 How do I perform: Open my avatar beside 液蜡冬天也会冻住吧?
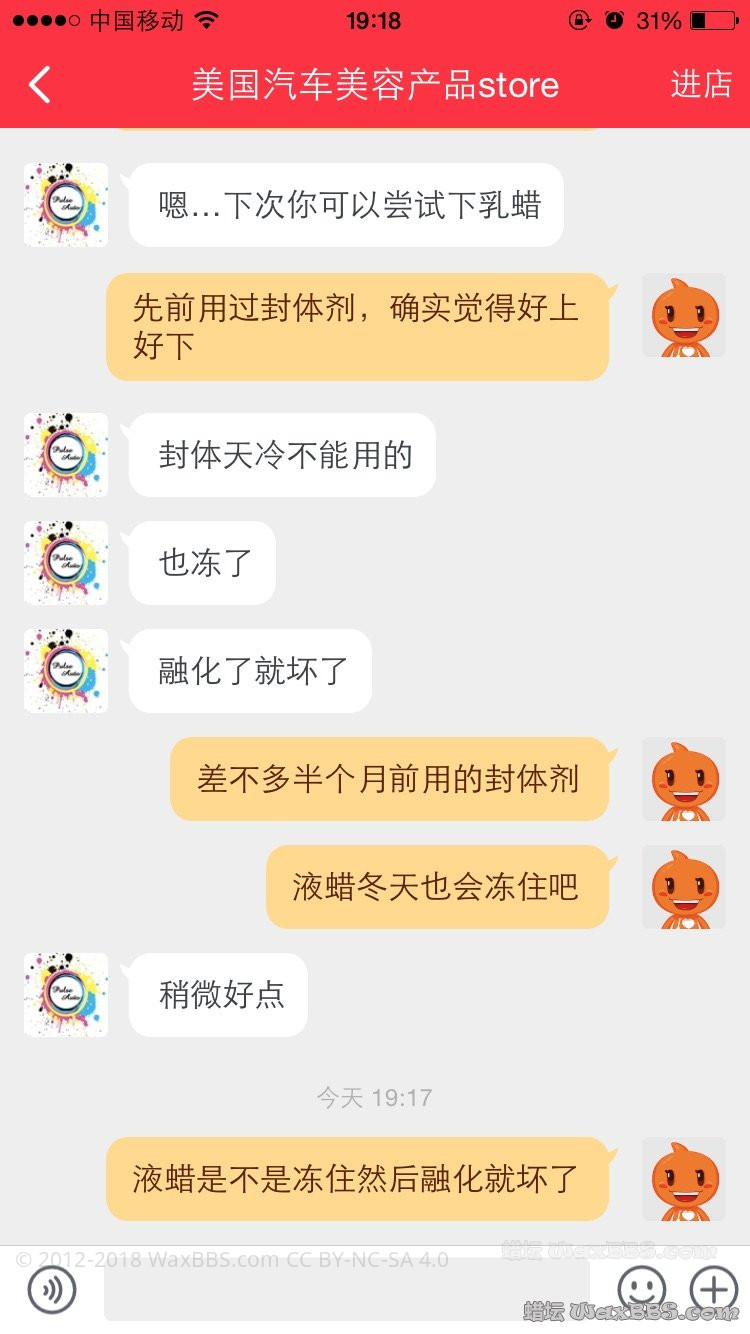tap(684, 887)
